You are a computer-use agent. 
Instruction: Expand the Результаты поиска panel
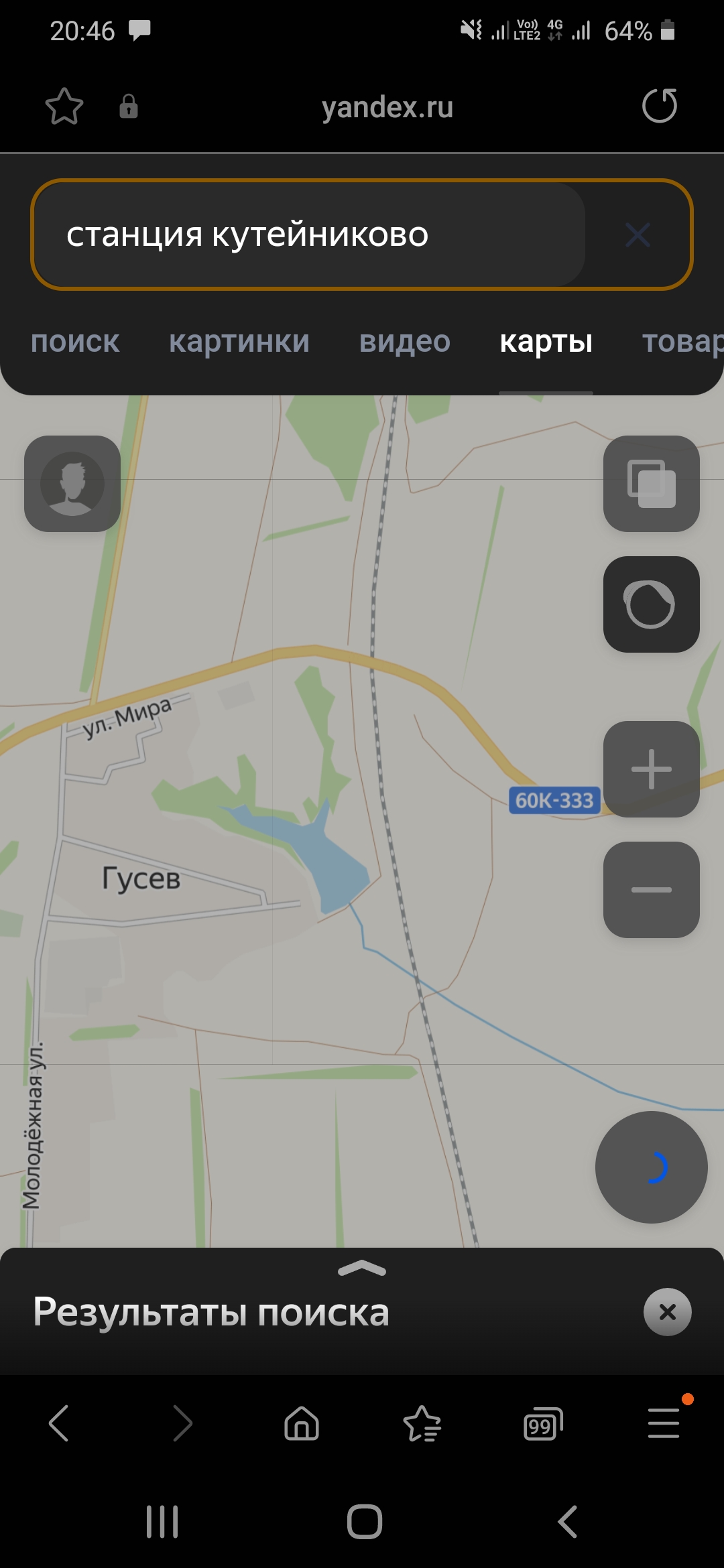(x=362, y=1268)
